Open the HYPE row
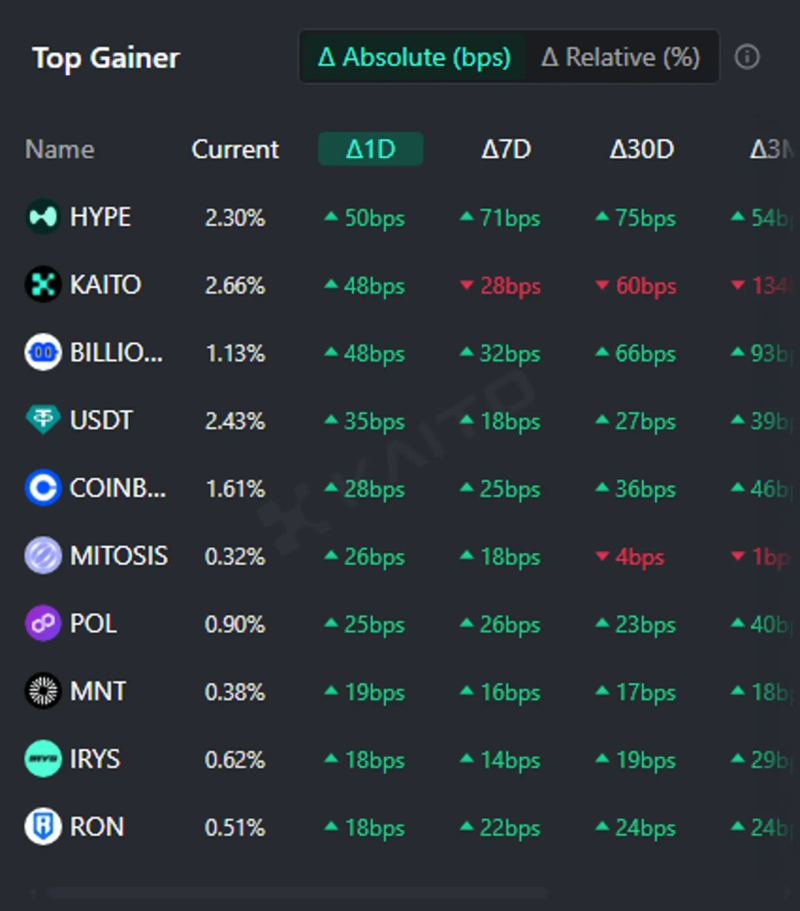This screenshot has width=800, height=911. point(100,217)
